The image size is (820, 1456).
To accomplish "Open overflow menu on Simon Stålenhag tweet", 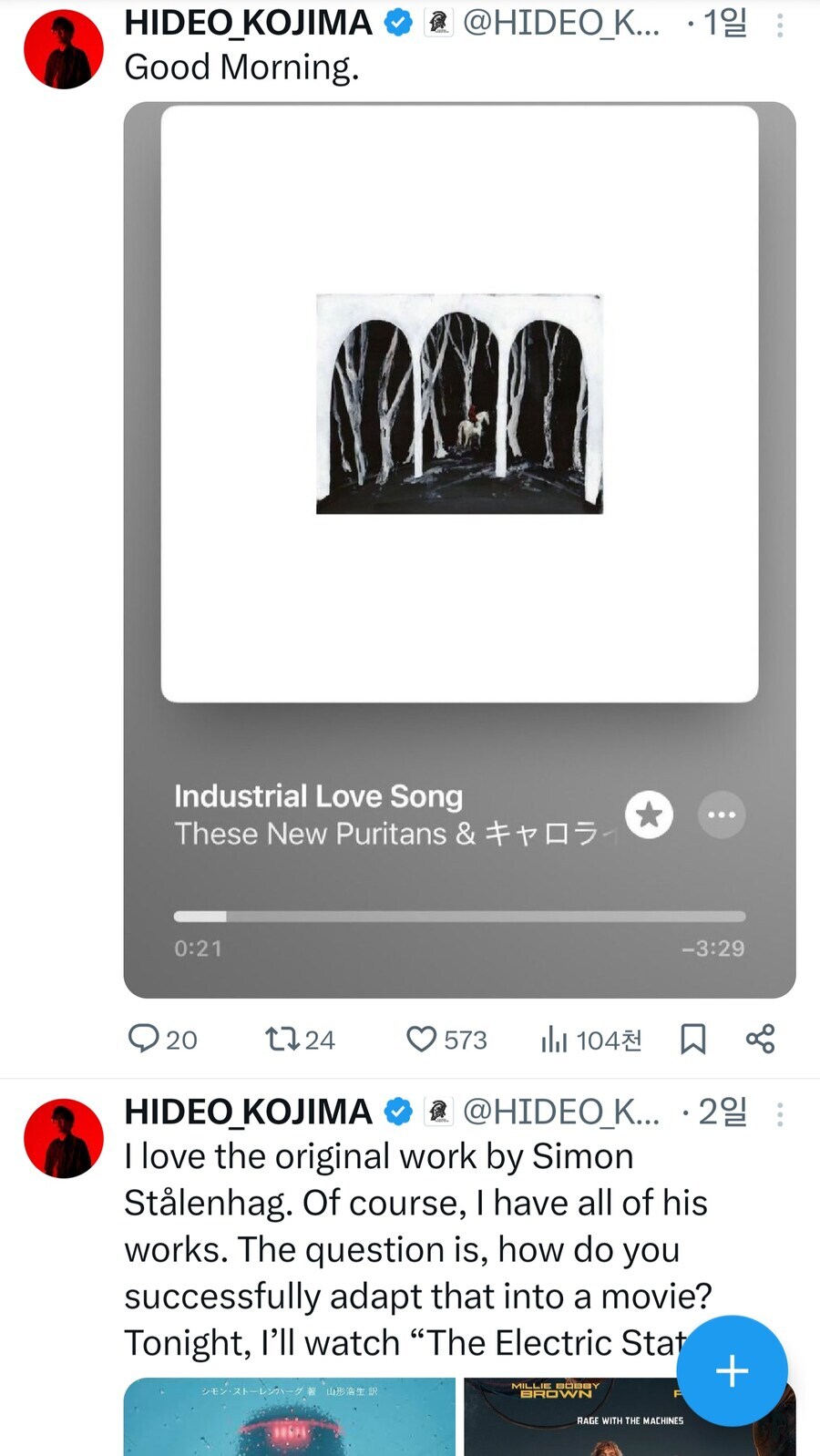I will (779, 1113).
